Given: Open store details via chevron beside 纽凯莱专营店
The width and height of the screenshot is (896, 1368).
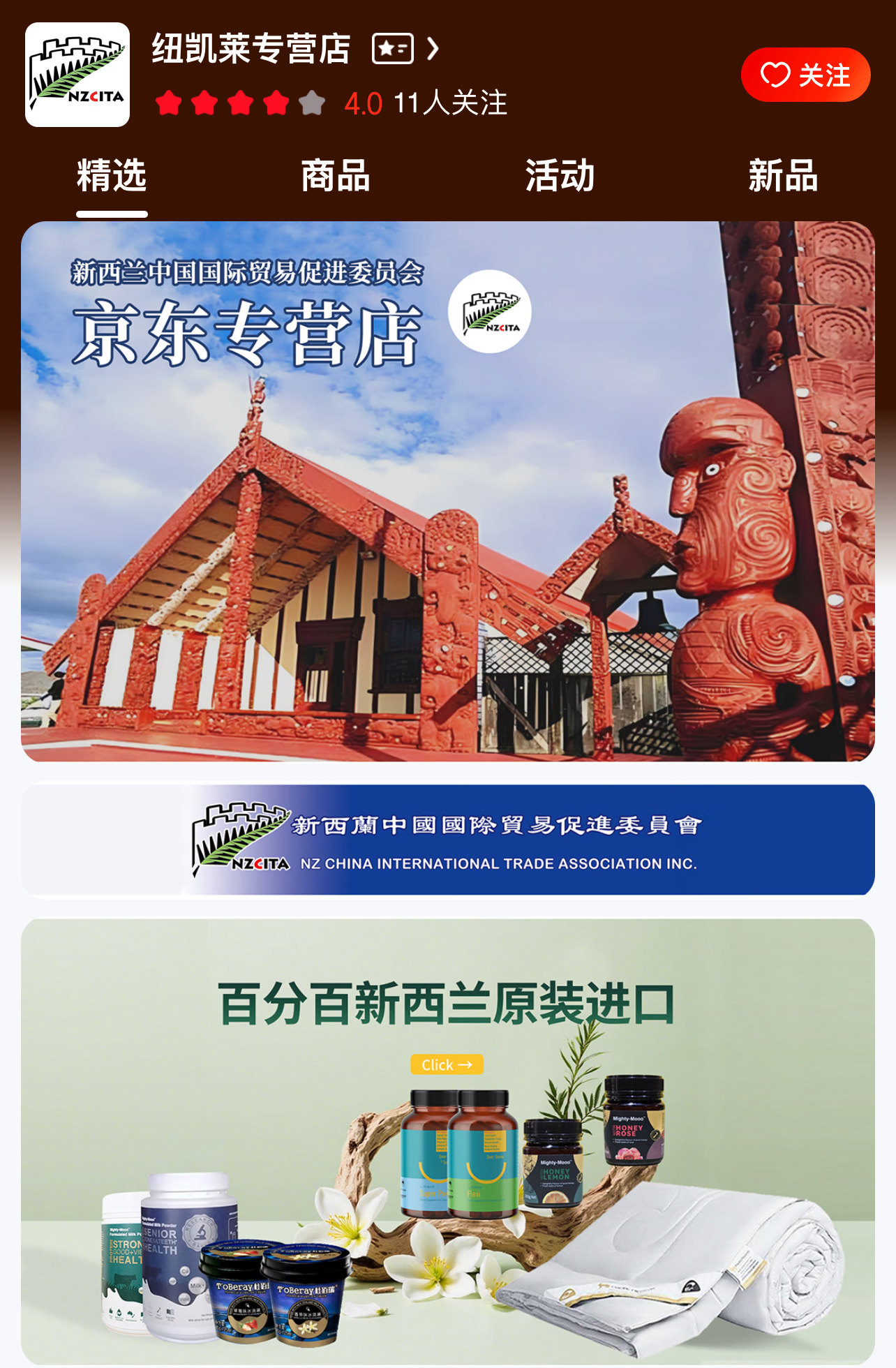Looking at the screenshot, I should point(433,49).
